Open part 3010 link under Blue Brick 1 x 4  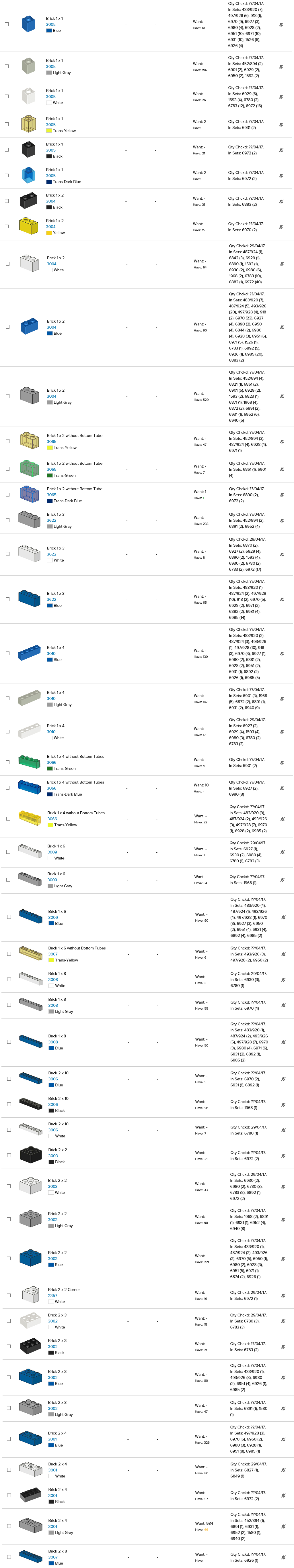[52, 654]
